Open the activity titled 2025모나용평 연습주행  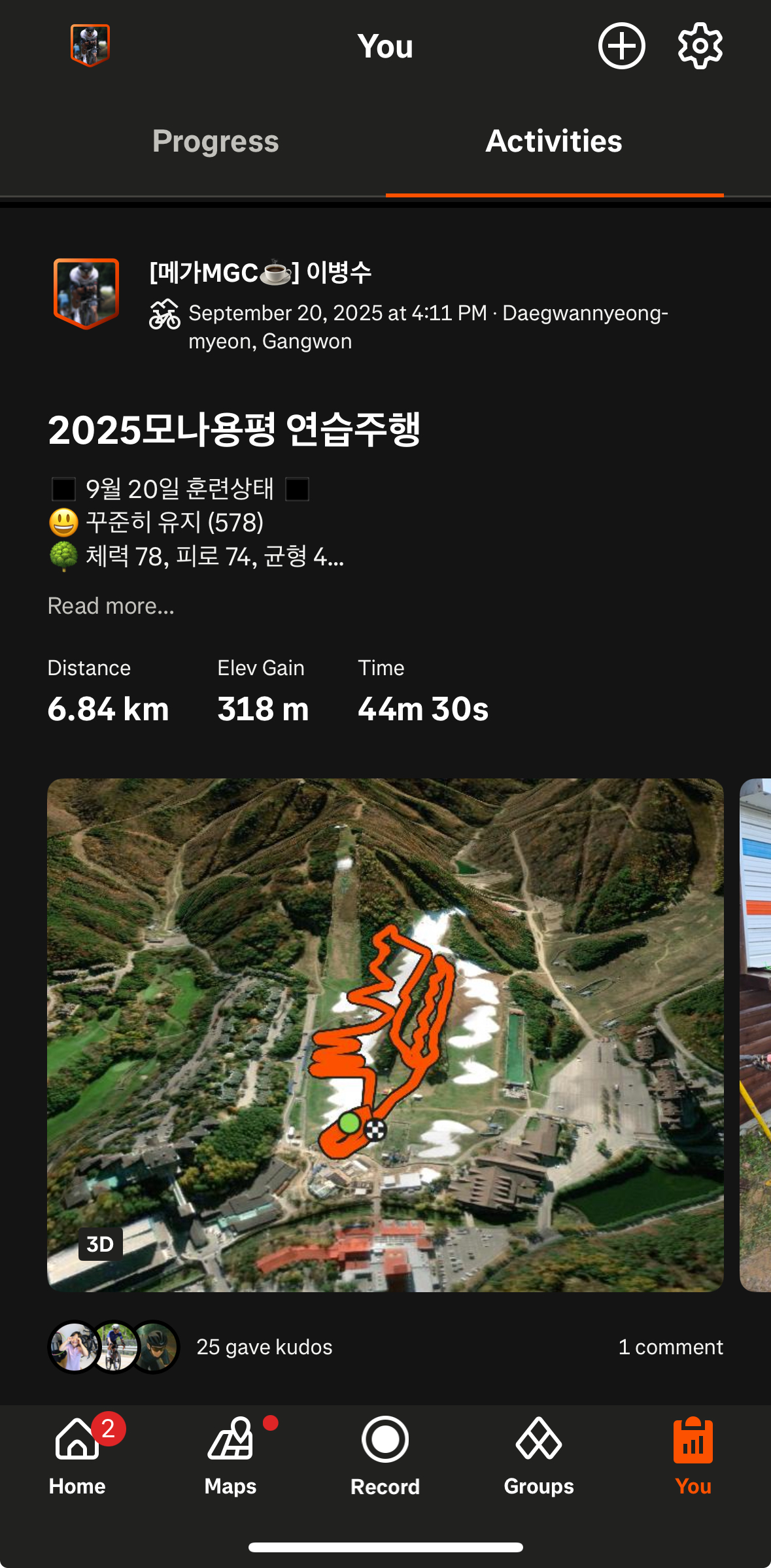tap(237, 429)
